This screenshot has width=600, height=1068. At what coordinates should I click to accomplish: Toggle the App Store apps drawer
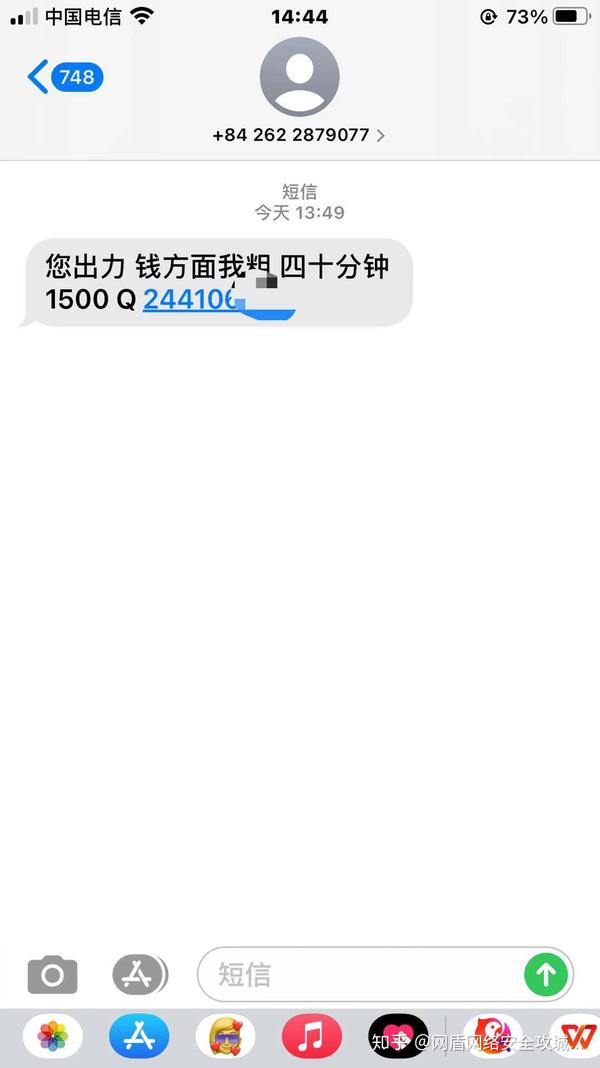139,975
